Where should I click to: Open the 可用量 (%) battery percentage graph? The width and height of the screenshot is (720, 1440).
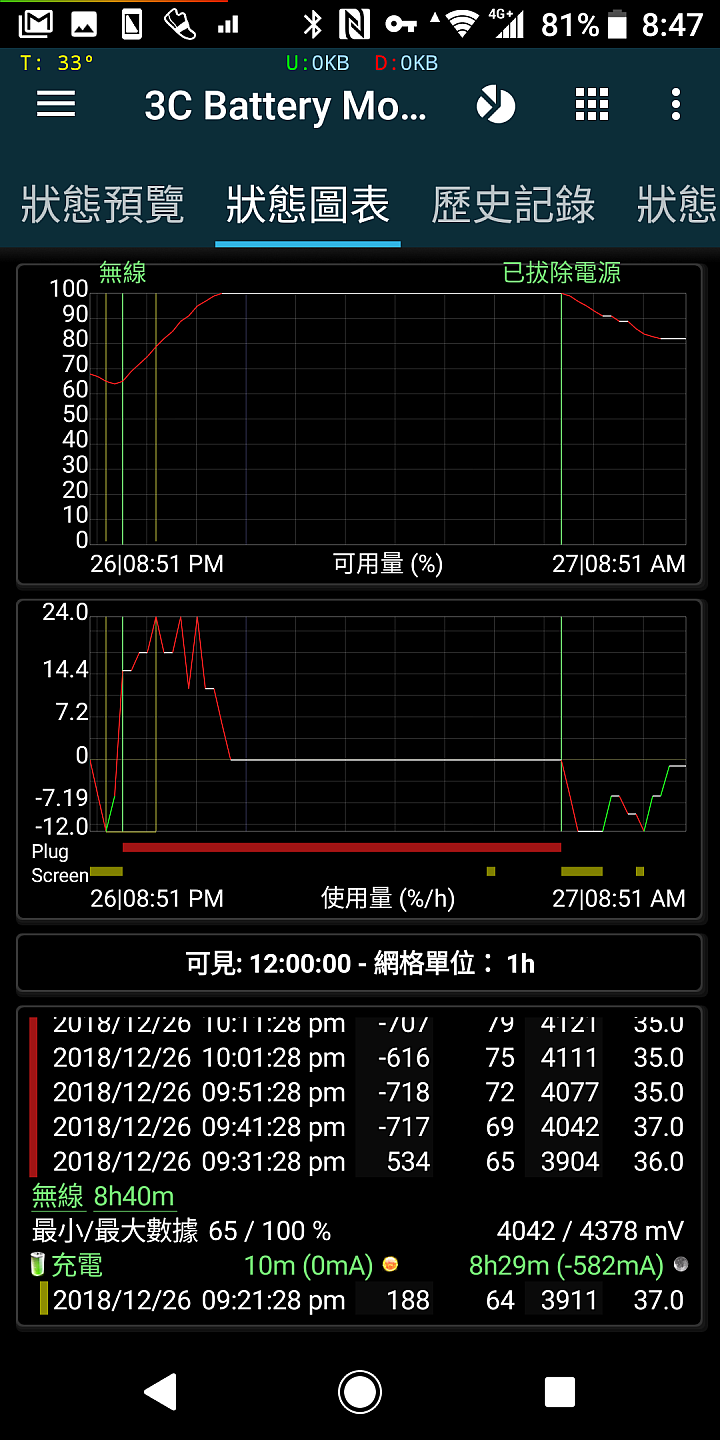point(360,424)
